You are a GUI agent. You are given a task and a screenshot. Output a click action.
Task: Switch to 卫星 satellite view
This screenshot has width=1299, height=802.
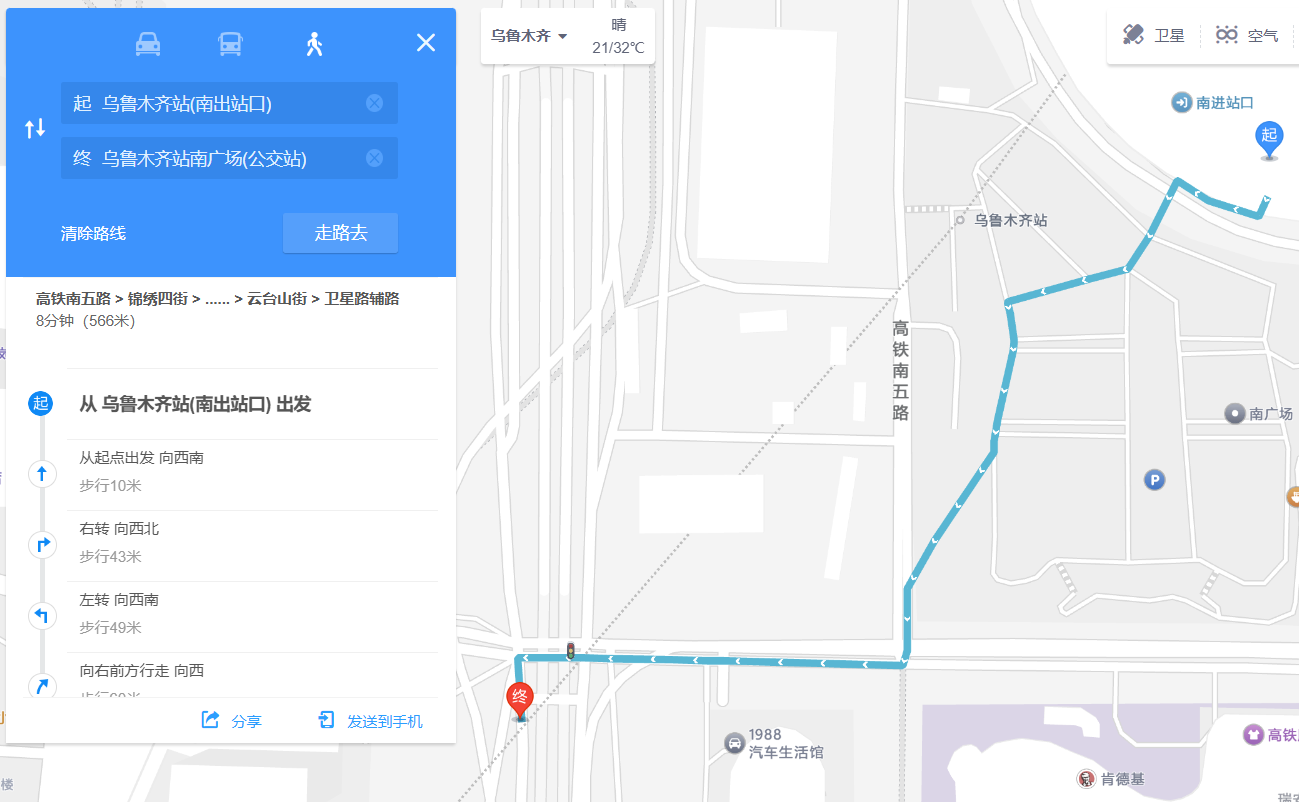[1155, 36]
